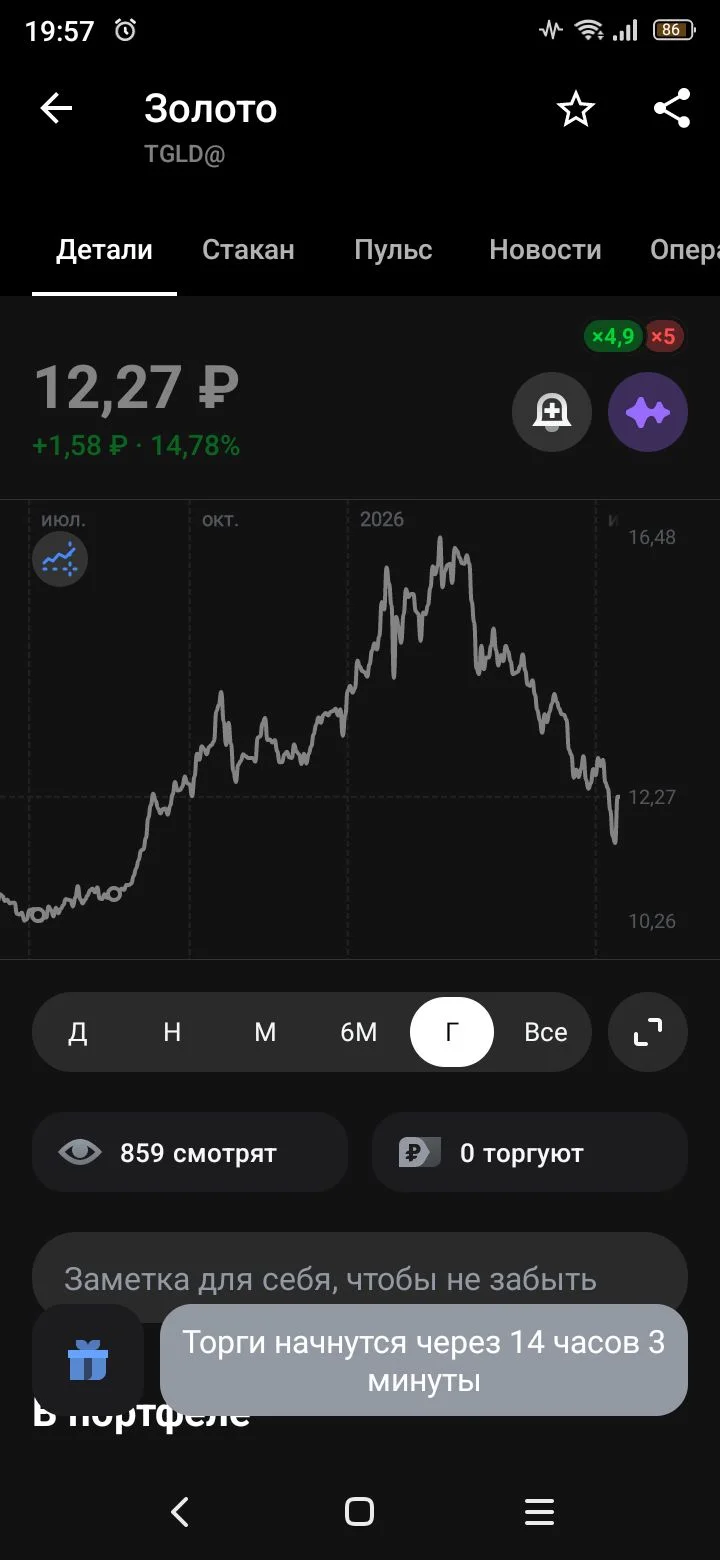Switch to the Стакан tab
720x1560 pixels.
[248, 249]
